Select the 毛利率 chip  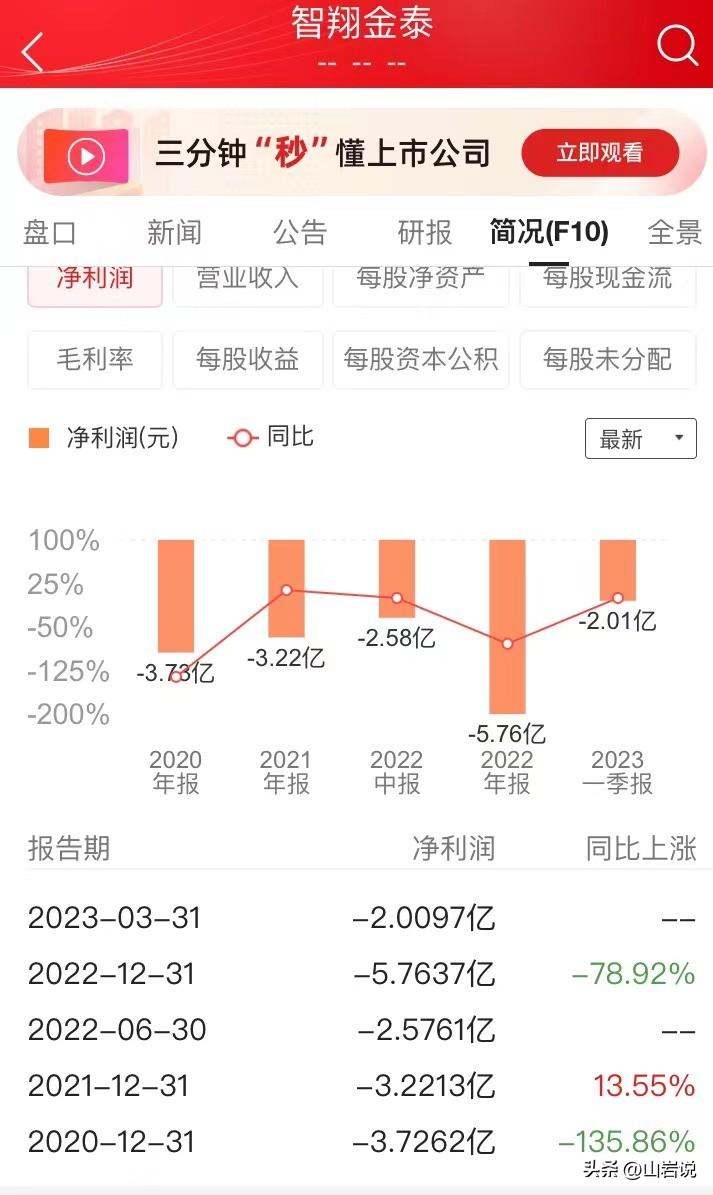point(95,360)
